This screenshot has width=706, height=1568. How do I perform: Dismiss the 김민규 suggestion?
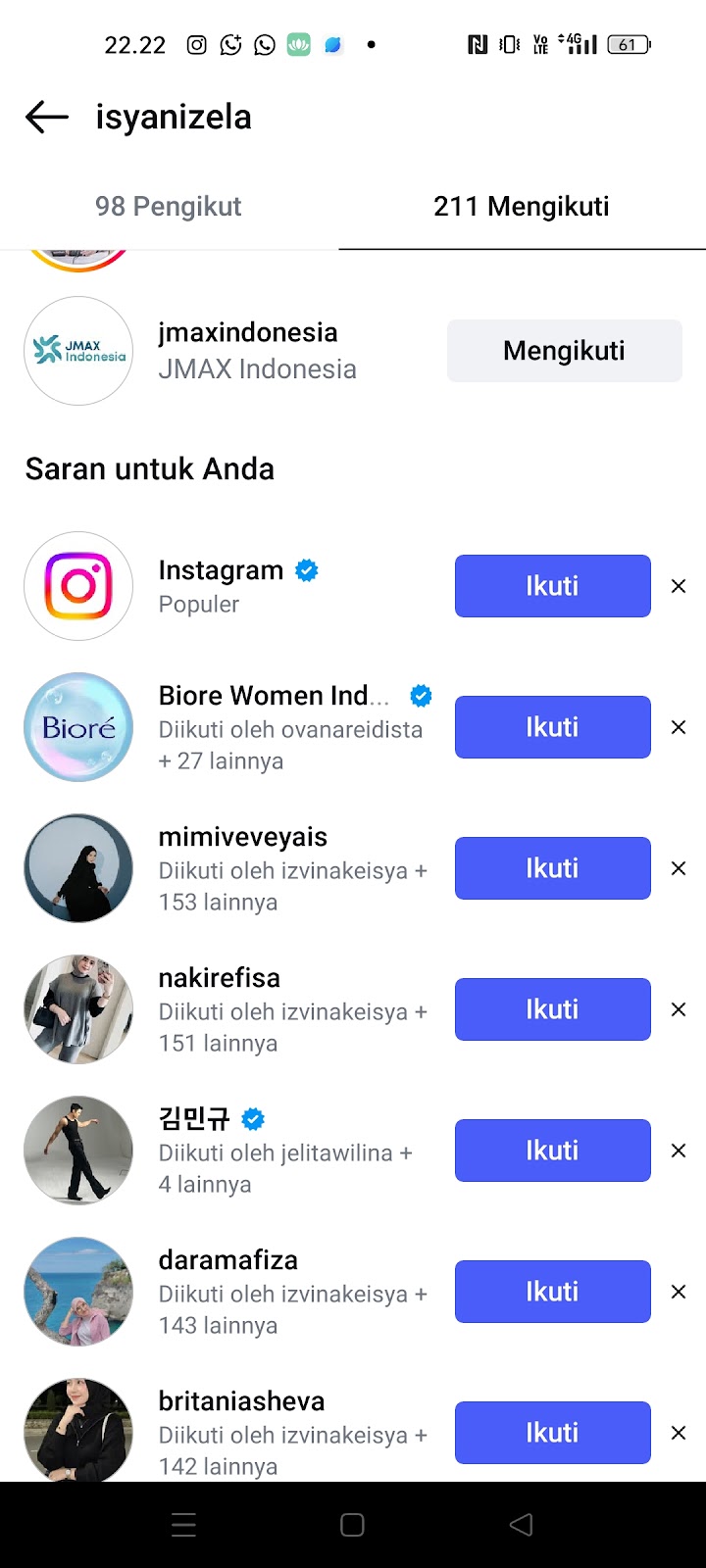tap(679, 1151)
